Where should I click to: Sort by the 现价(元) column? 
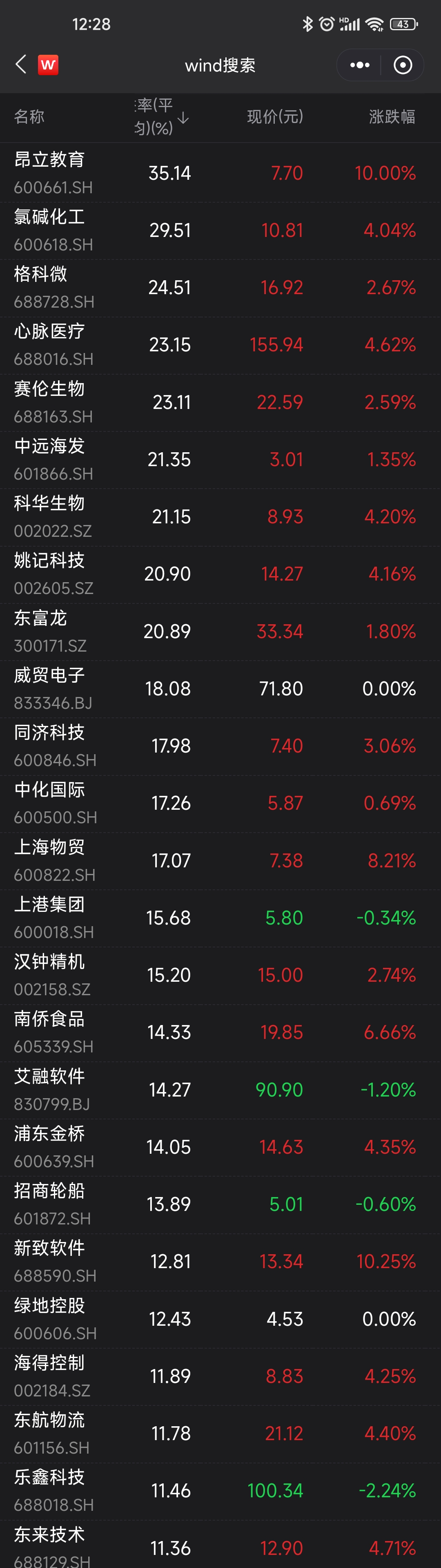pos(275,116)
